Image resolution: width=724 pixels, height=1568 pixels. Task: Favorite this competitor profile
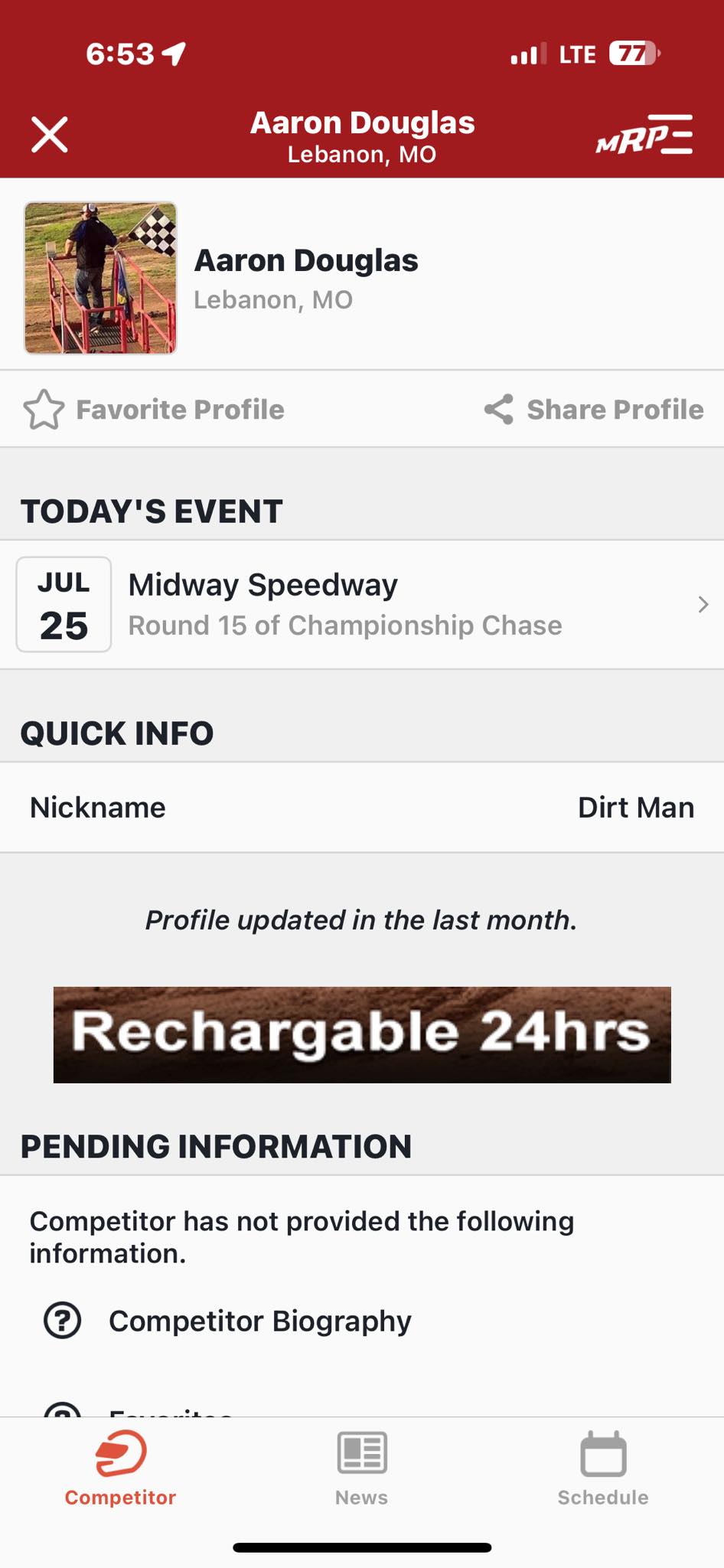pyautogui.click(x=154, y=410)
